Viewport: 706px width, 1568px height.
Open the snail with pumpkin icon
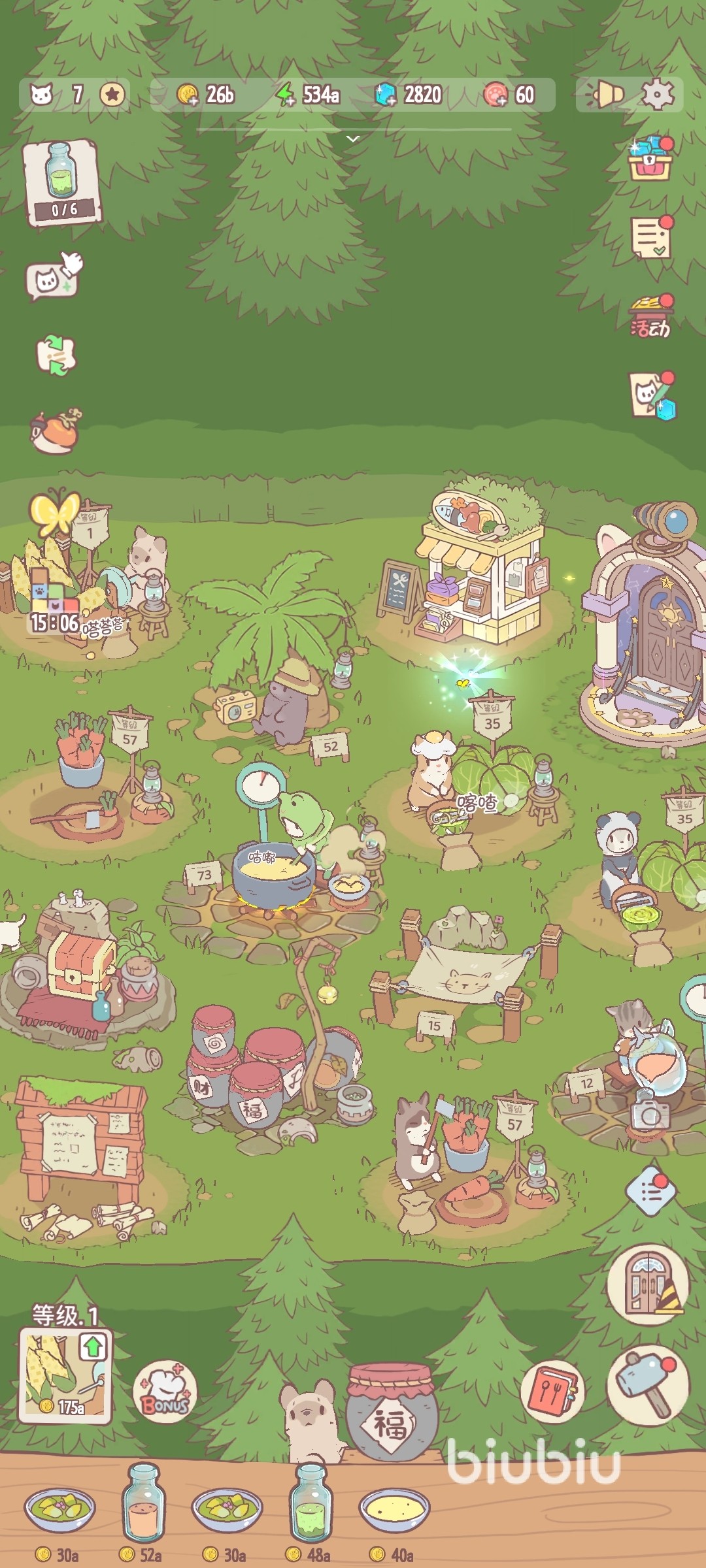tap(56, 431)
